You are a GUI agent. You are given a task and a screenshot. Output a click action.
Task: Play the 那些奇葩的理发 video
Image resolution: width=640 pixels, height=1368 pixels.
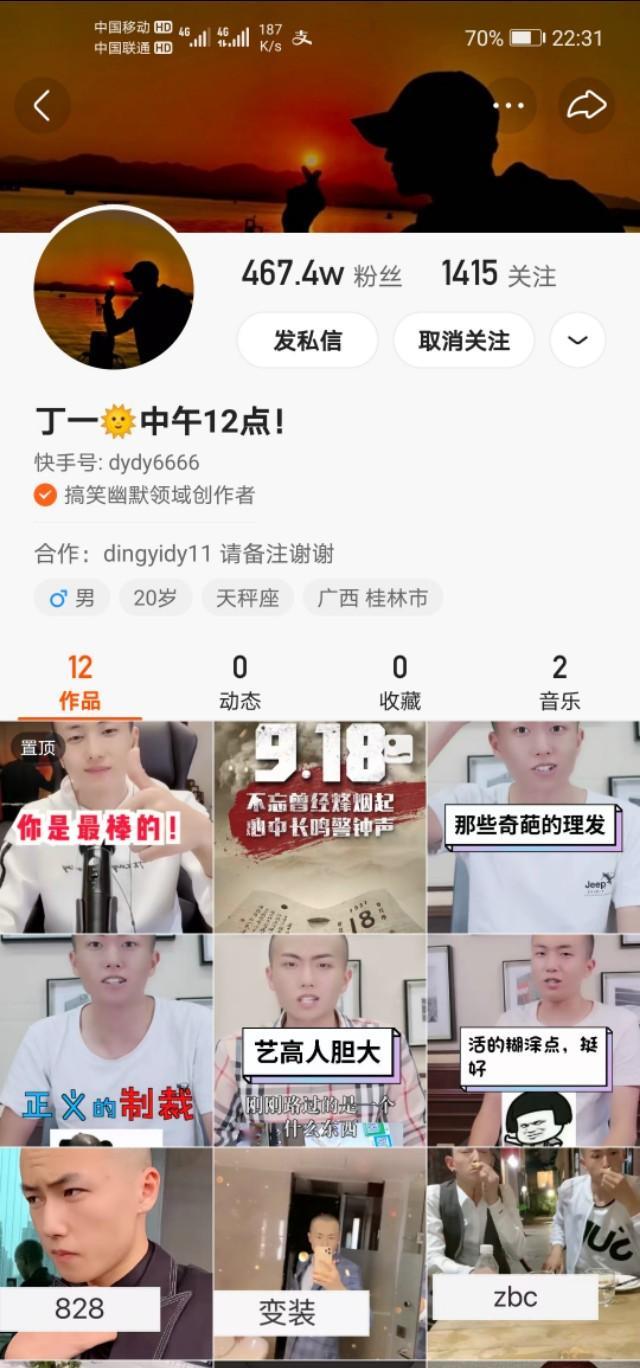click(x=533, y=826)
